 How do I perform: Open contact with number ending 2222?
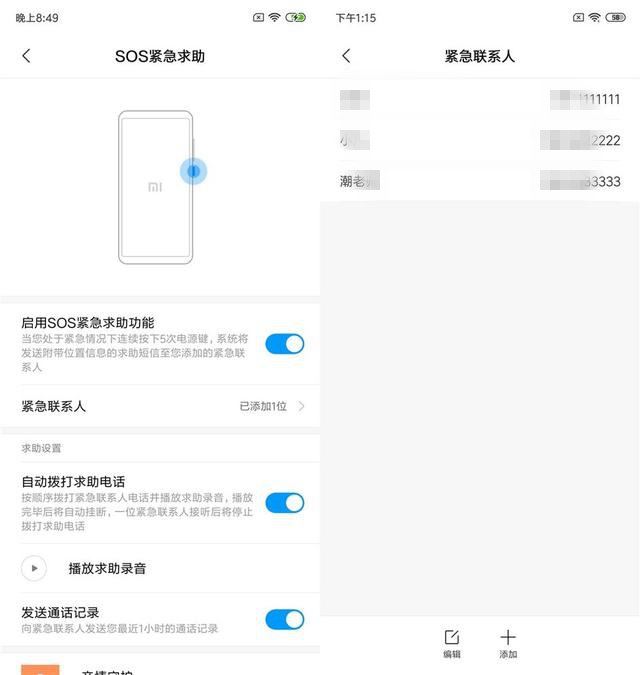(x=480, y=140)
